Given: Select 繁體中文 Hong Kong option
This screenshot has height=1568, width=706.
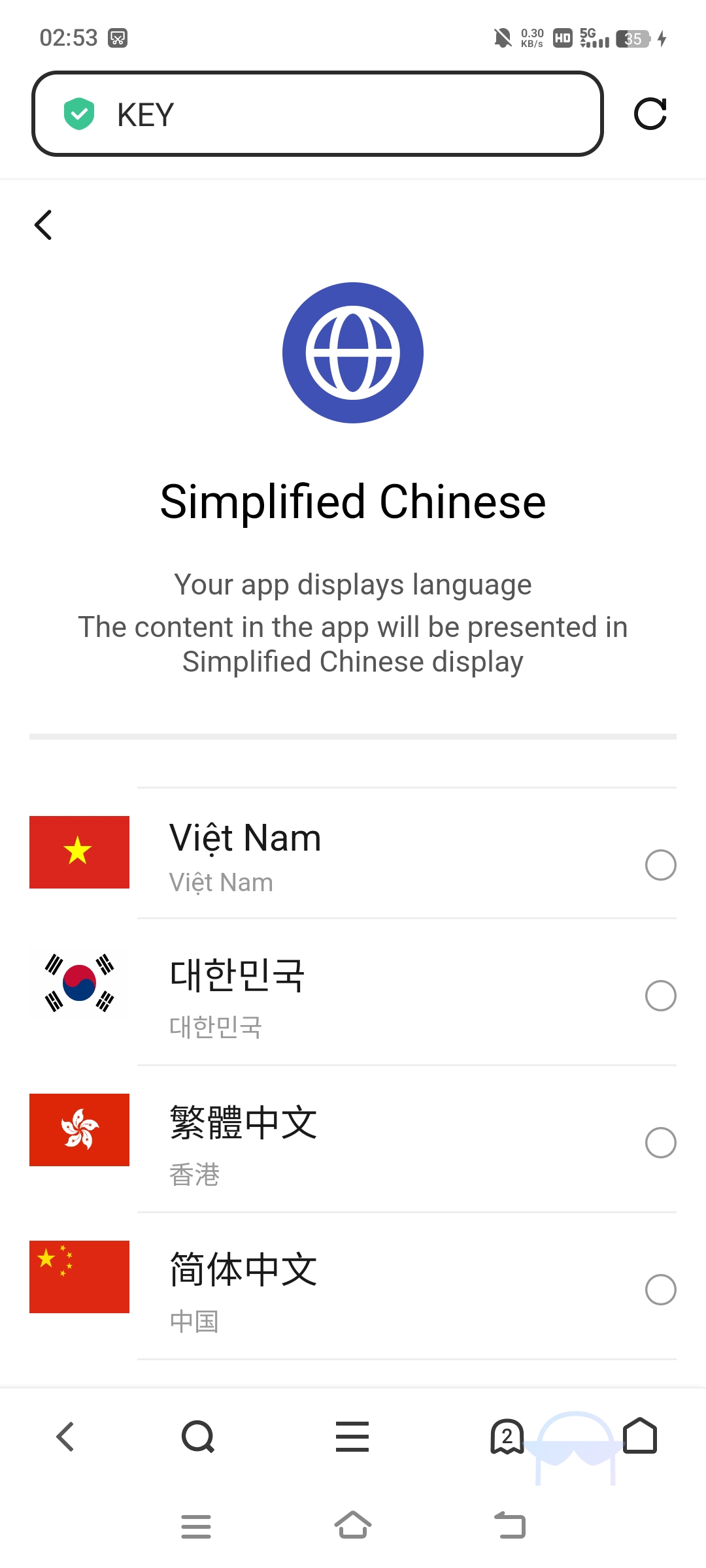Looking at the screenshot, I should 353,1139.
